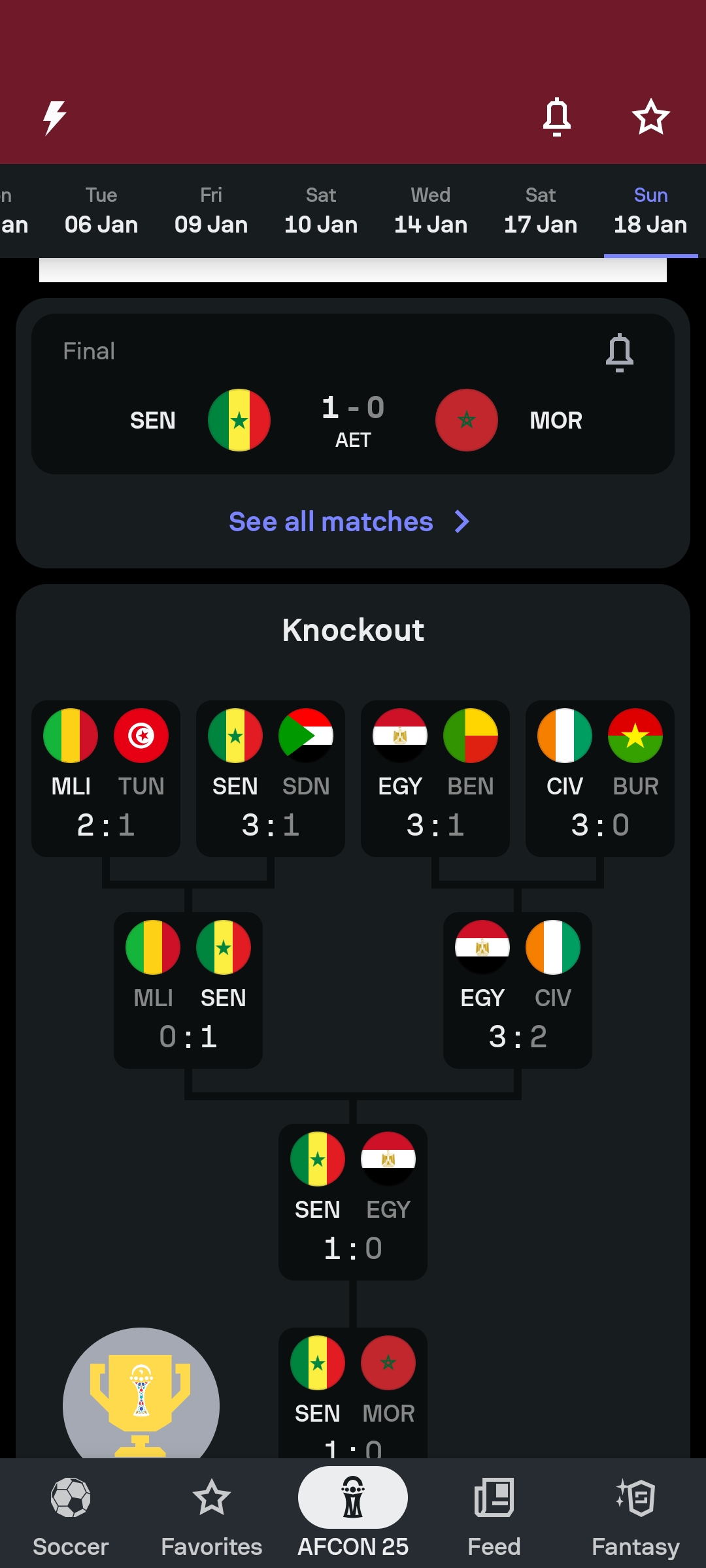Switch to Sat 10 Jan date

[x=321, y=210]
